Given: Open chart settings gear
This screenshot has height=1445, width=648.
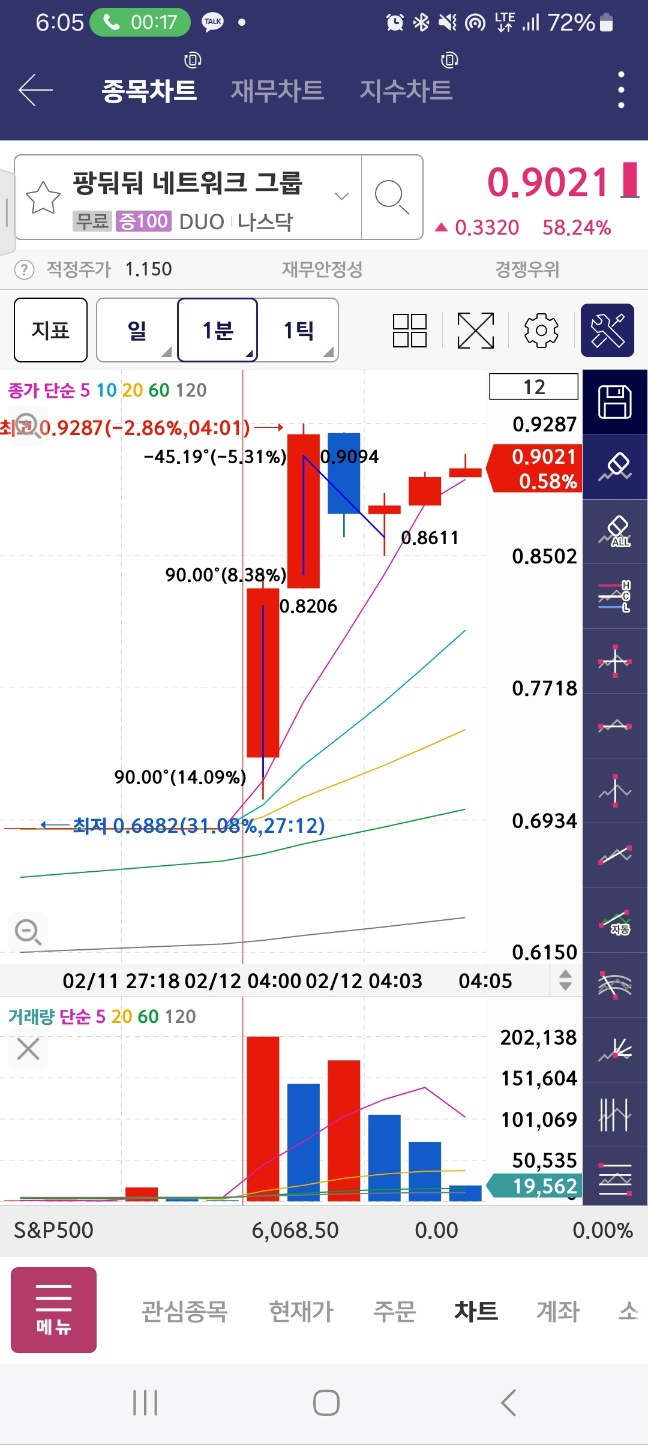Looking at the screenshot, I should point(541,330).
